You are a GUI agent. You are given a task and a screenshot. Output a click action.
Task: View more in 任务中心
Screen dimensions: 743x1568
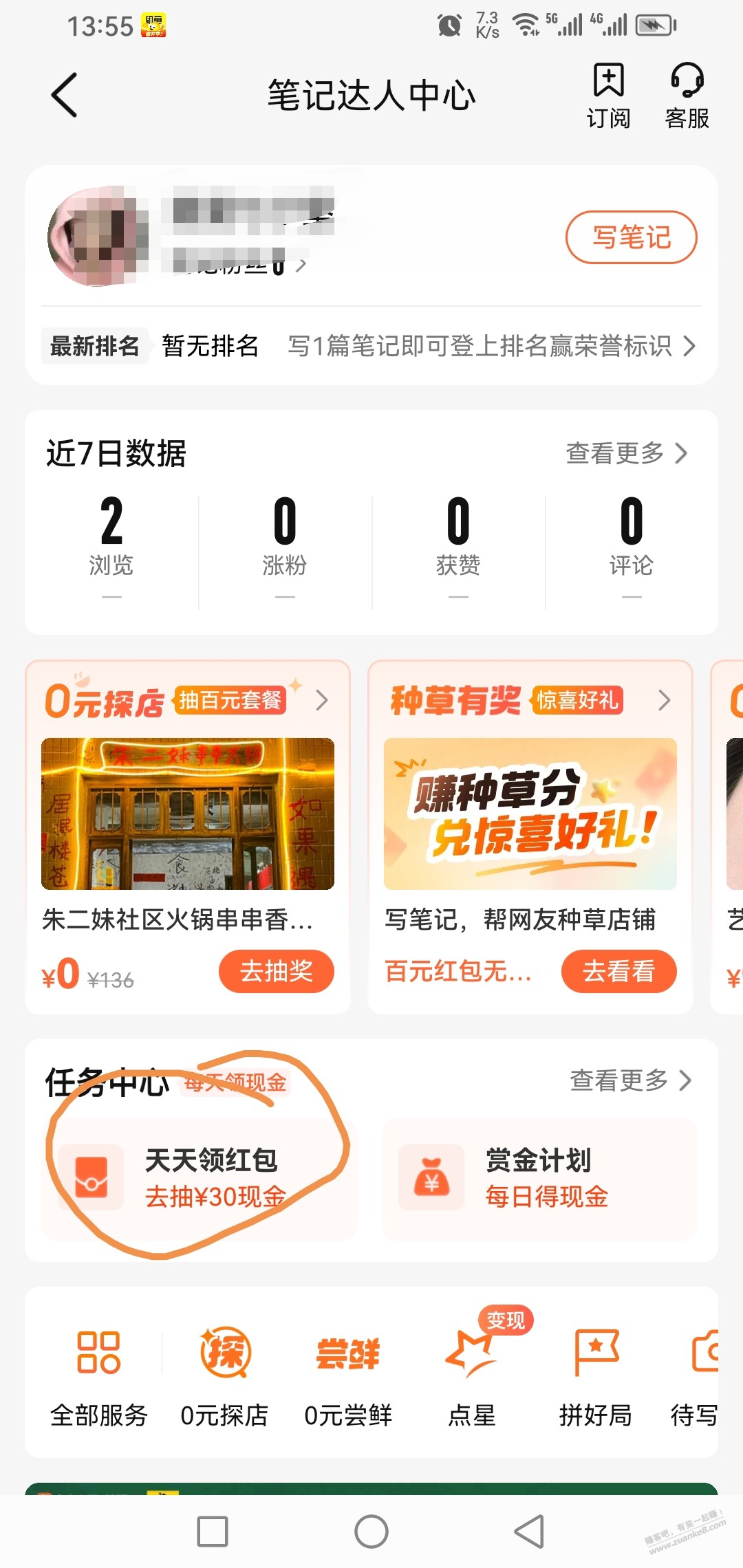630,1080
